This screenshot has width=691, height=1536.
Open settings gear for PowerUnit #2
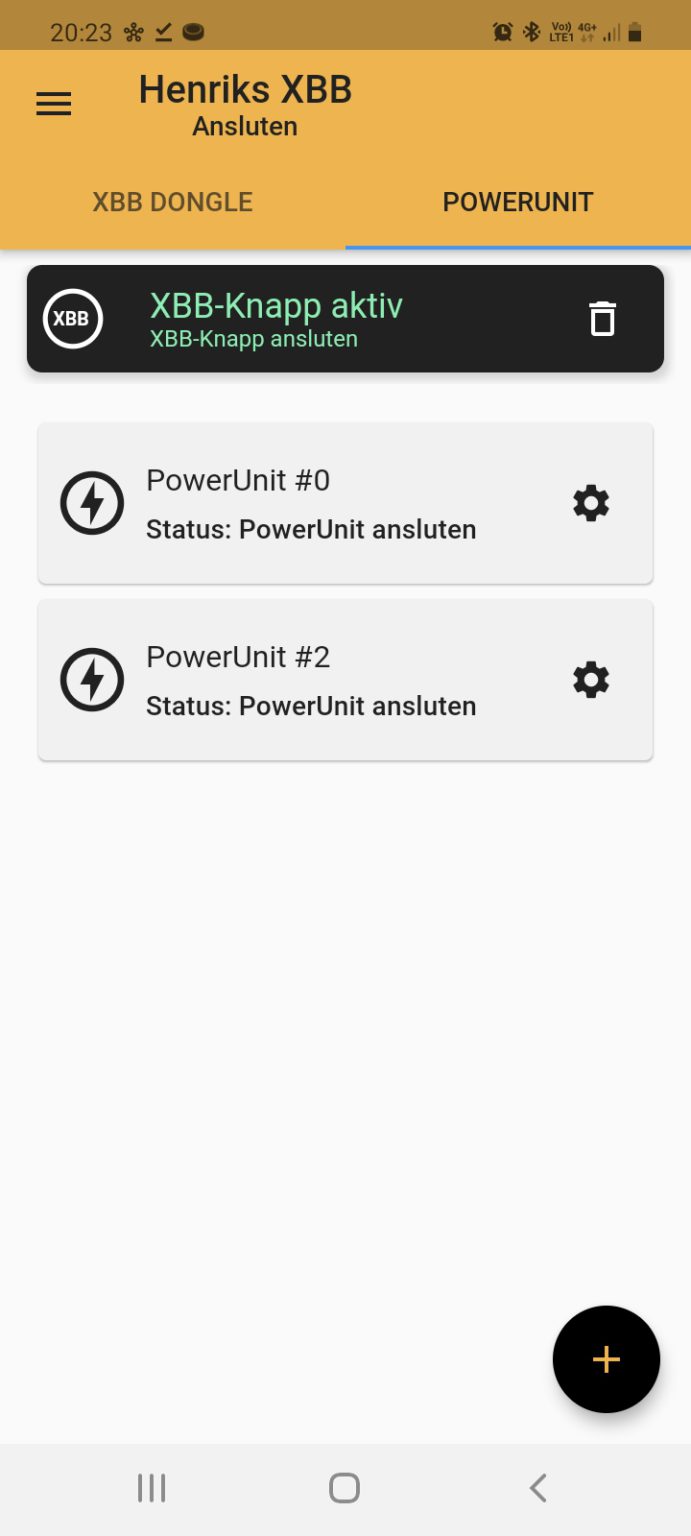click(590, 680)
